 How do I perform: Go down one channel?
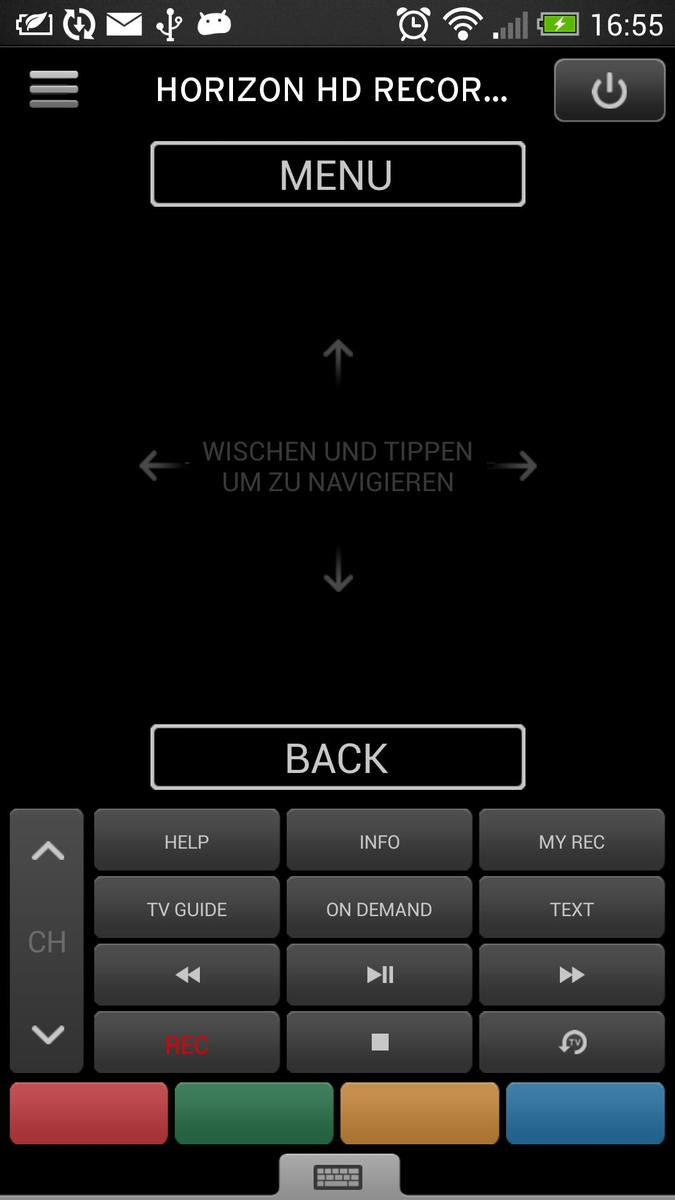tap(47, 1034)
